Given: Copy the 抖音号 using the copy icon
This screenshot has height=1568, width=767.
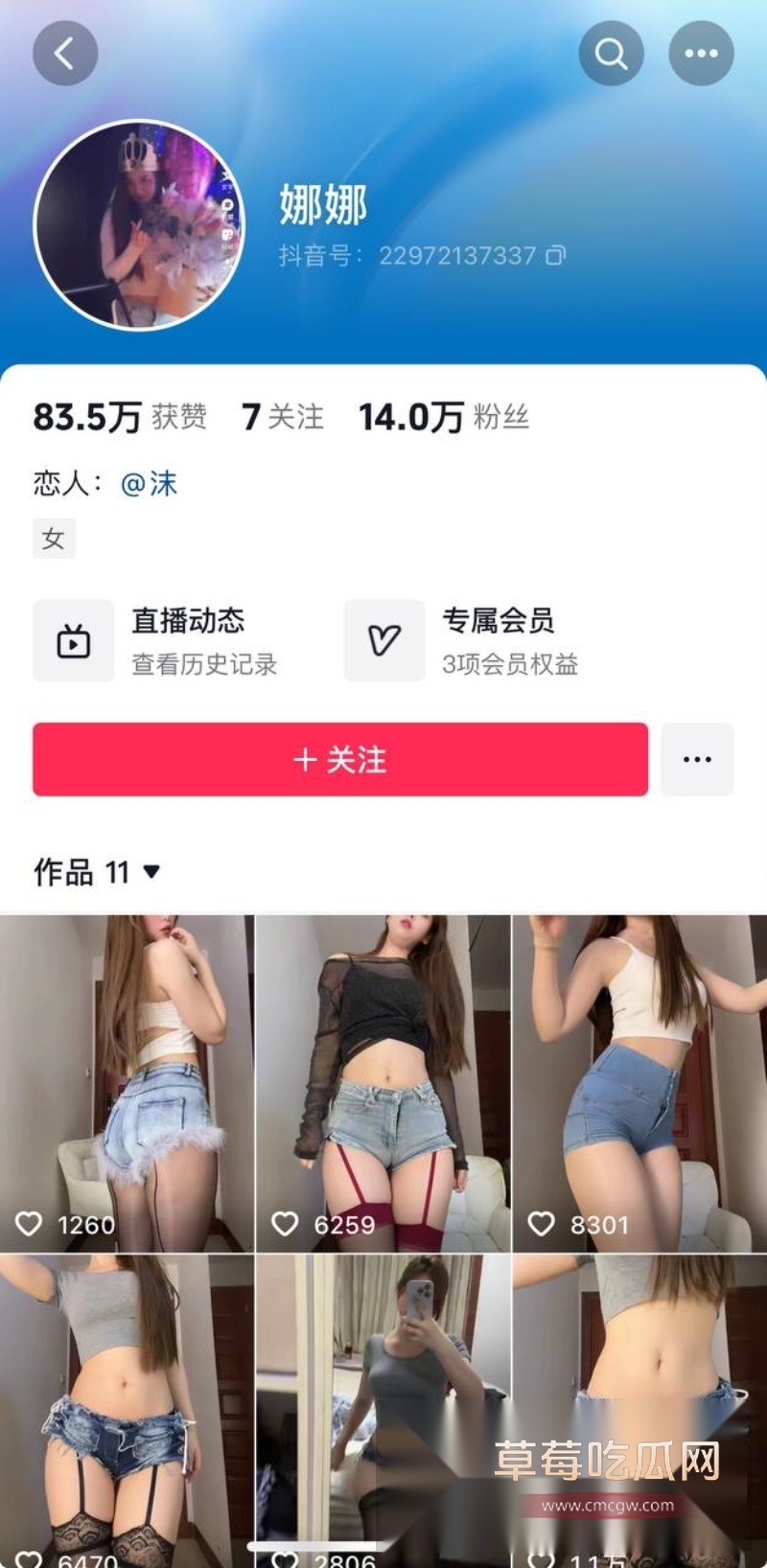Looking at the screenshot, I should 554,256.
